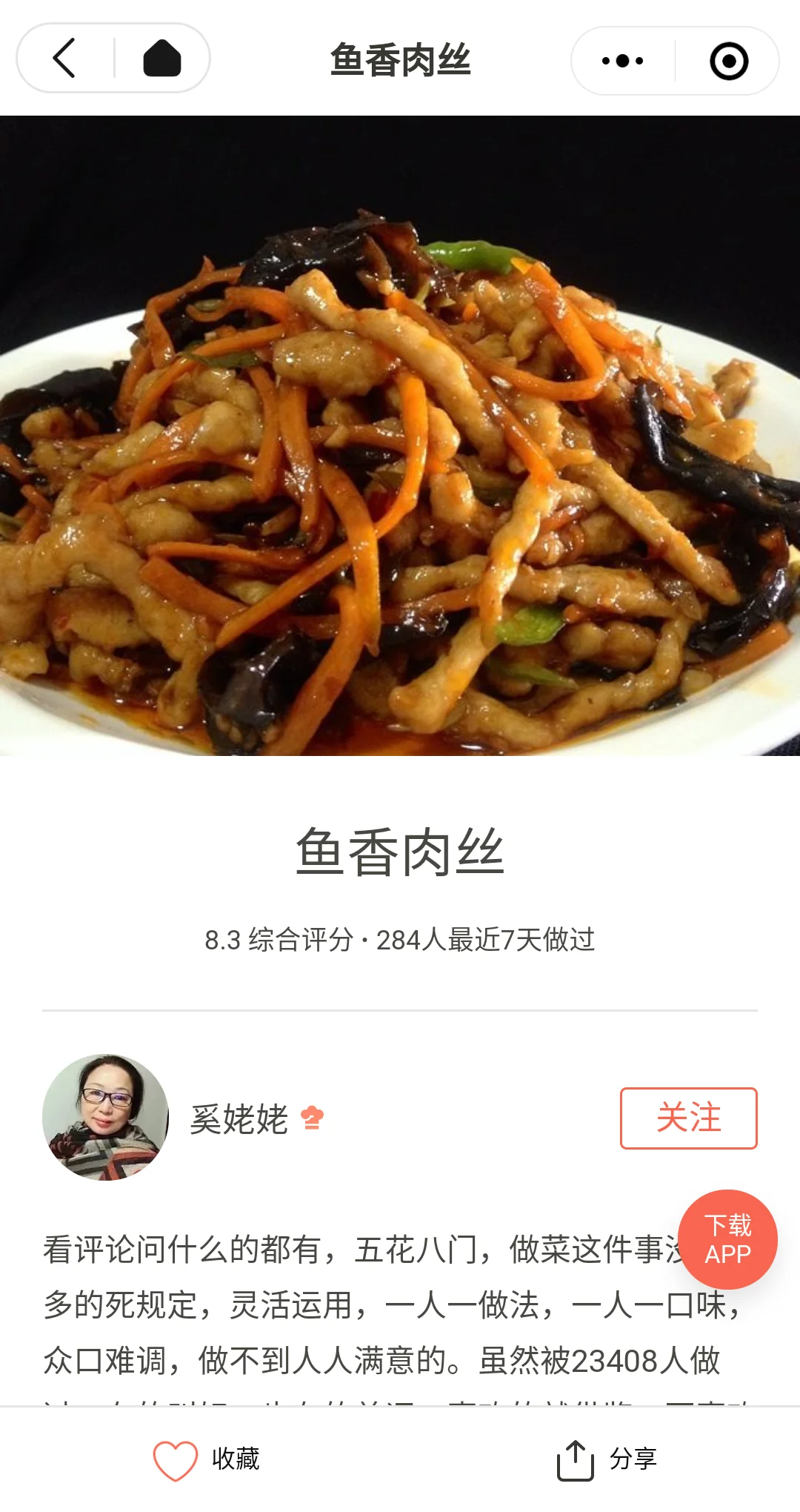
Task: Open the 鱼香肉丝 dish photo
Action: point(400,436)
